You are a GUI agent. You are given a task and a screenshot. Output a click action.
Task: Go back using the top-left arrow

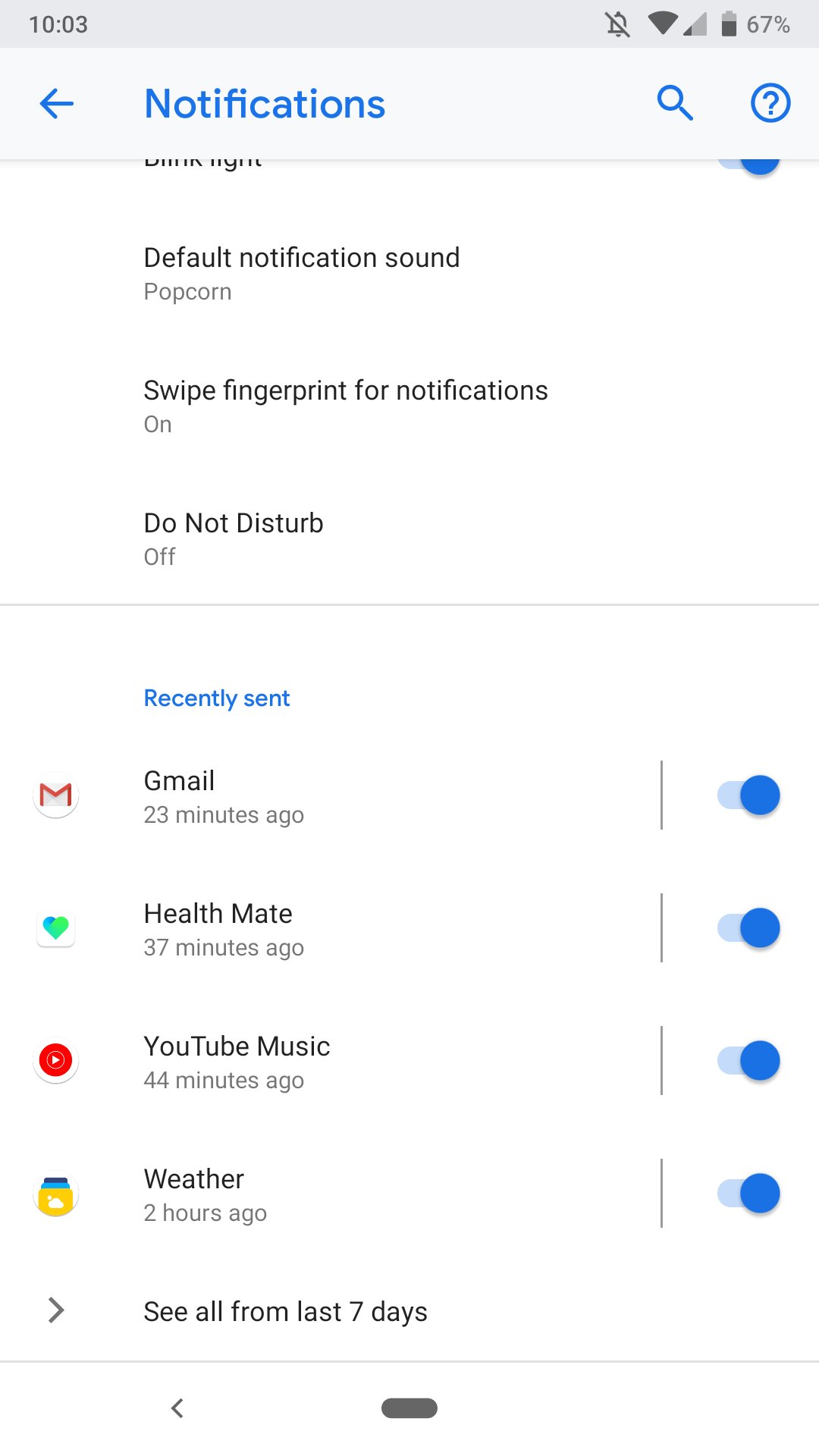click(x=56, y=104)
